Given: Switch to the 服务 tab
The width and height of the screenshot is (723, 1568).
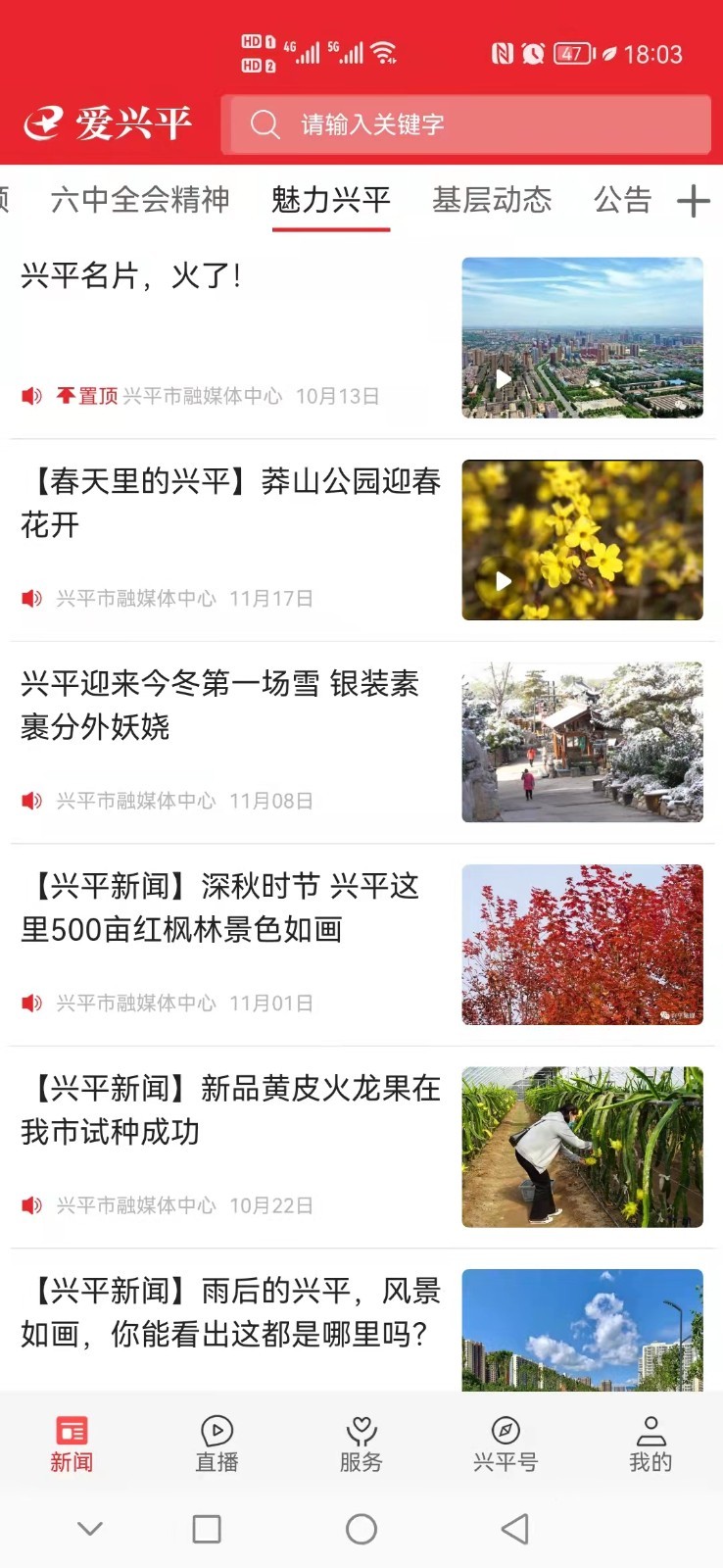Looking at the screenshot, I should [x=361, y=1445].
